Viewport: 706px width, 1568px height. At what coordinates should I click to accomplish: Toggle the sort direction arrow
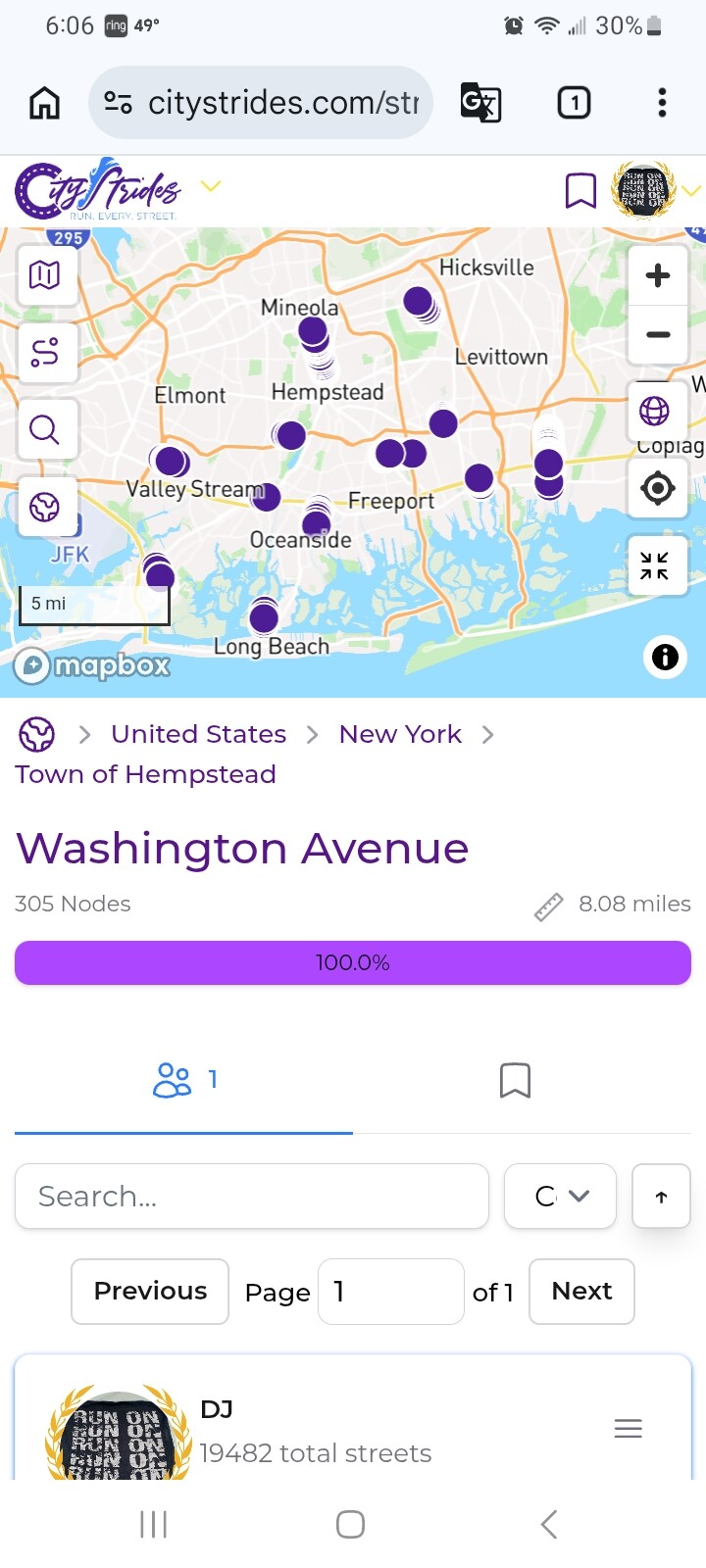point(661,1196)
